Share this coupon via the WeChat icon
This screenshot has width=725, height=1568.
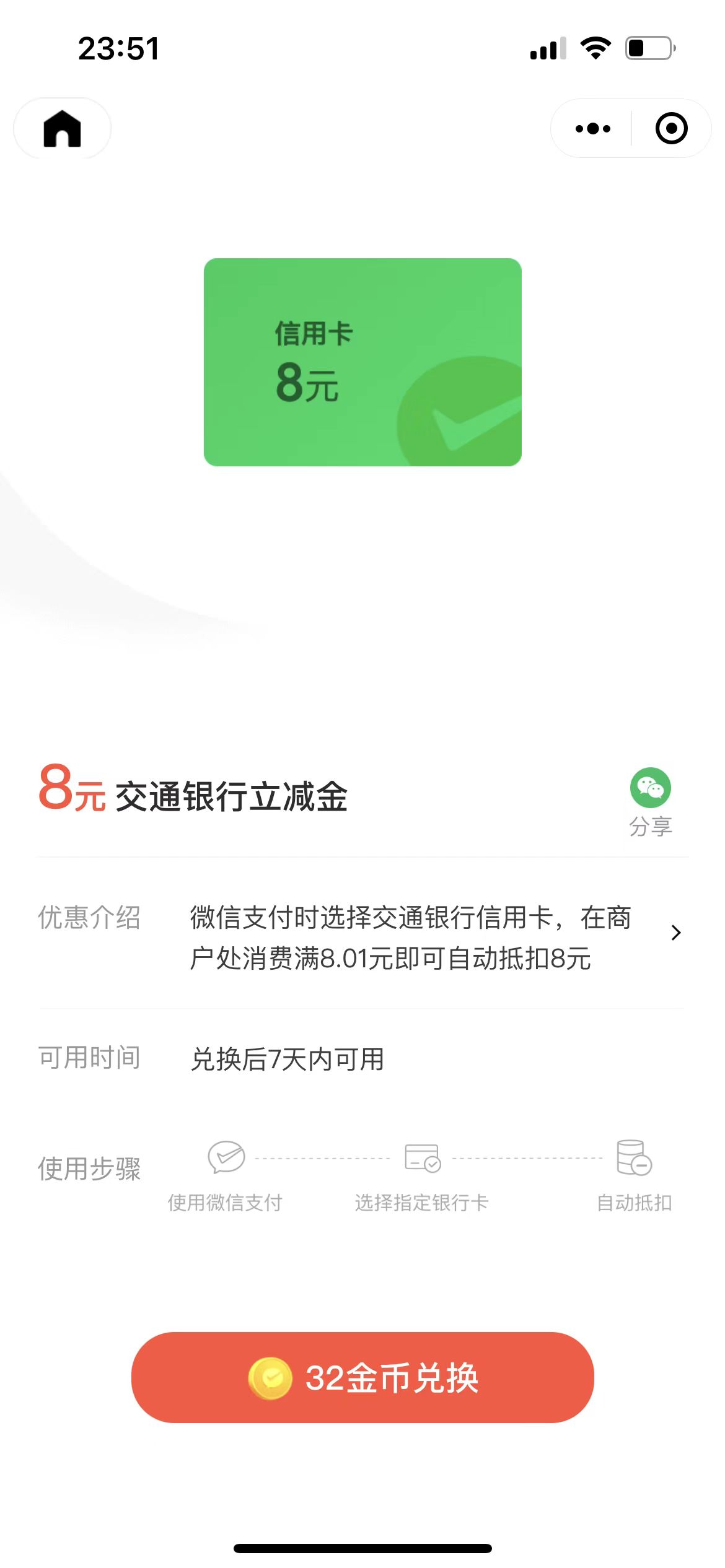coord(650,788)
